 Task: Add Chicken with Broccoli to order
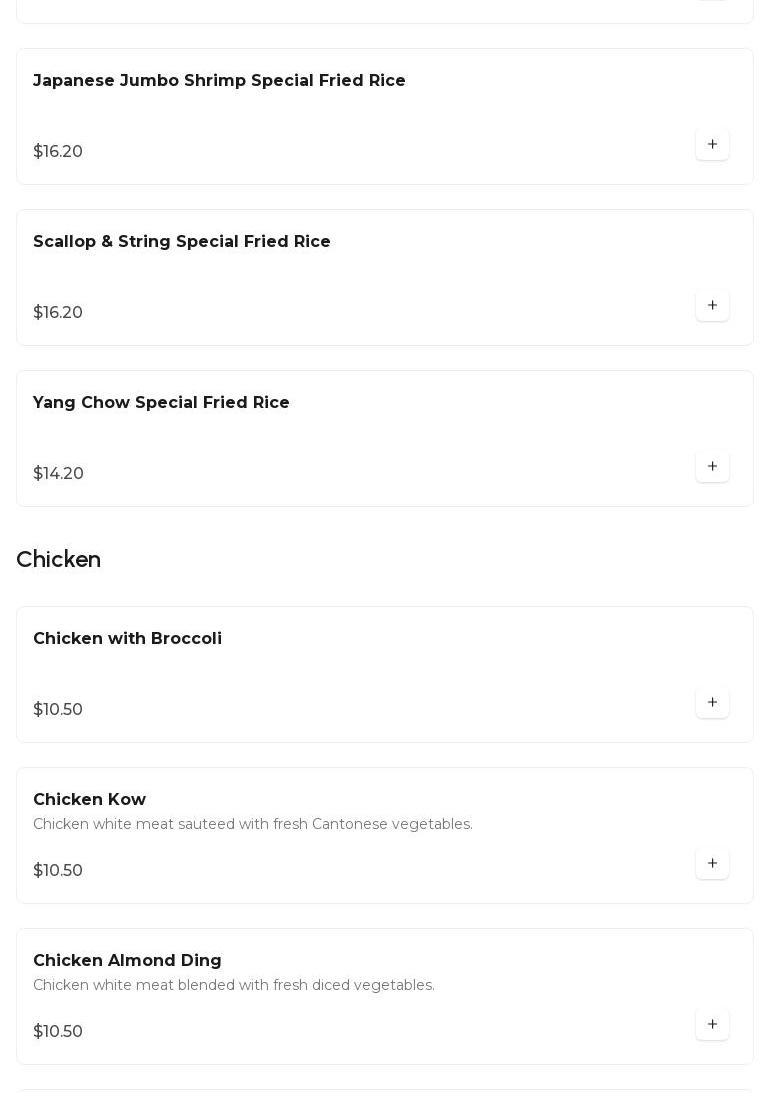point(712,703)
